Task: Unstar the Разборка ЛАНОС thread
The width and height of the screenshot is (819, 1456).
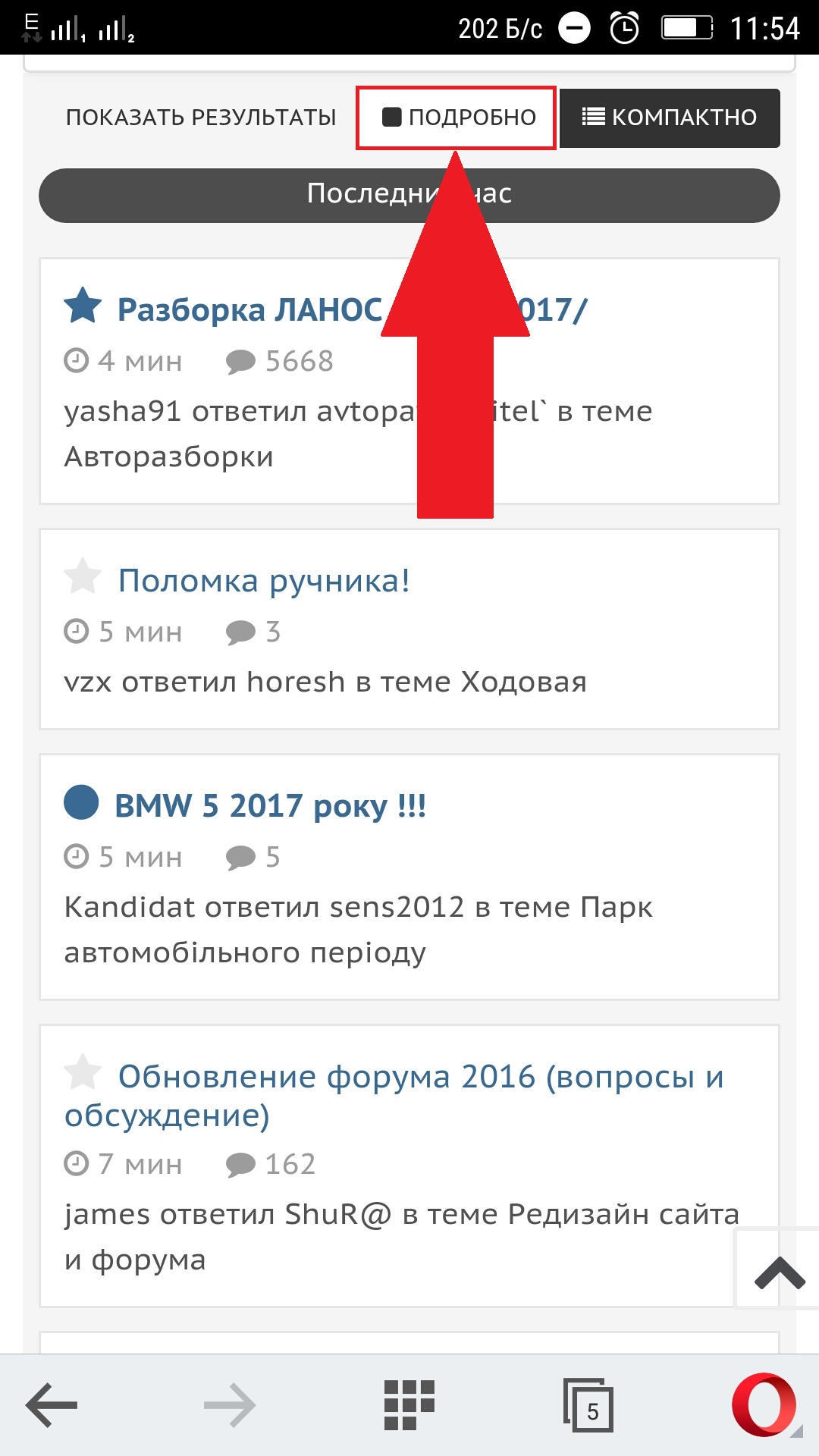Action: tap(83, 306)
